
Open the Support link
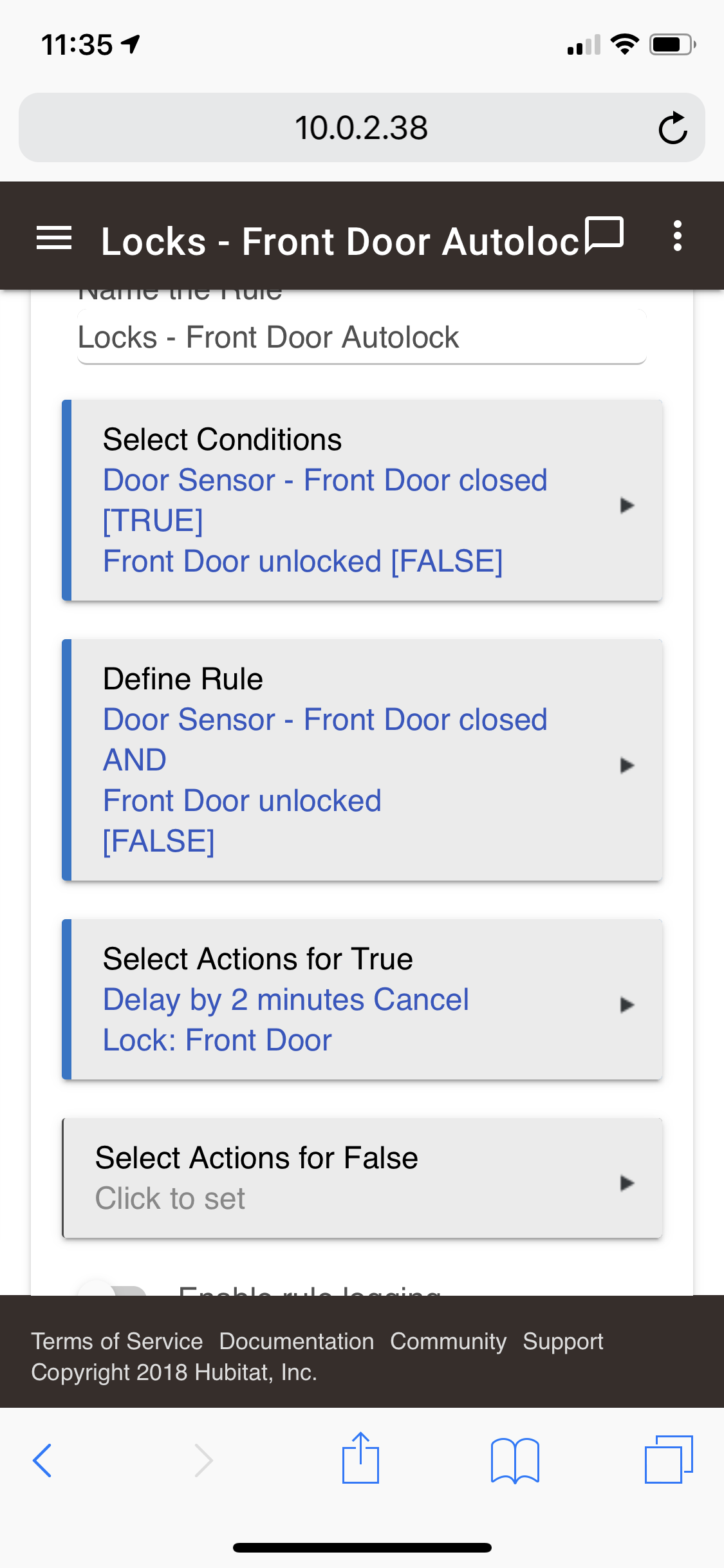click(x=563, y=1341)
